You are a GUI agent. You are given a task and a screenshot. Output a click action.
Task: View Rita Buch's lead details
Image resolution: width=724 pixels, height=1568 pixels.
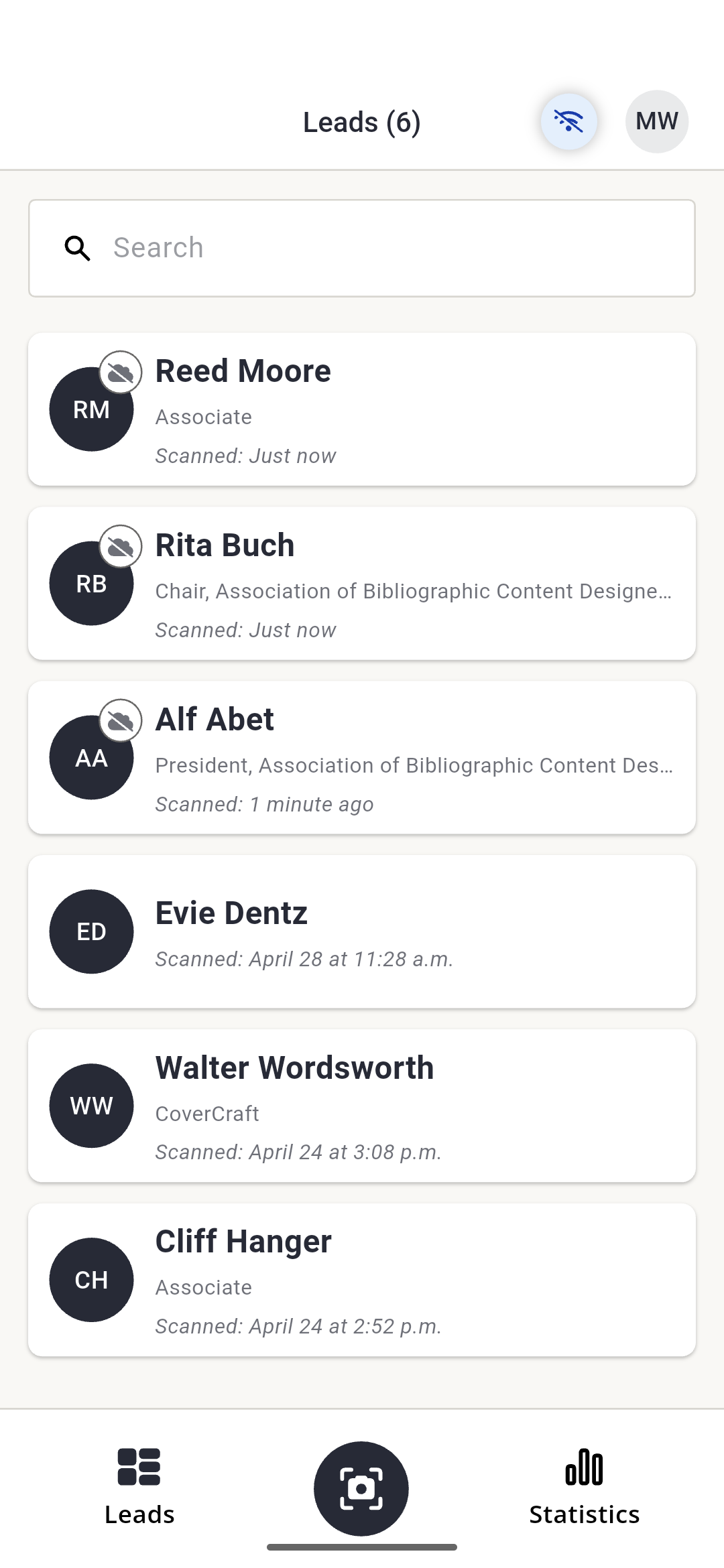(362, 584)
